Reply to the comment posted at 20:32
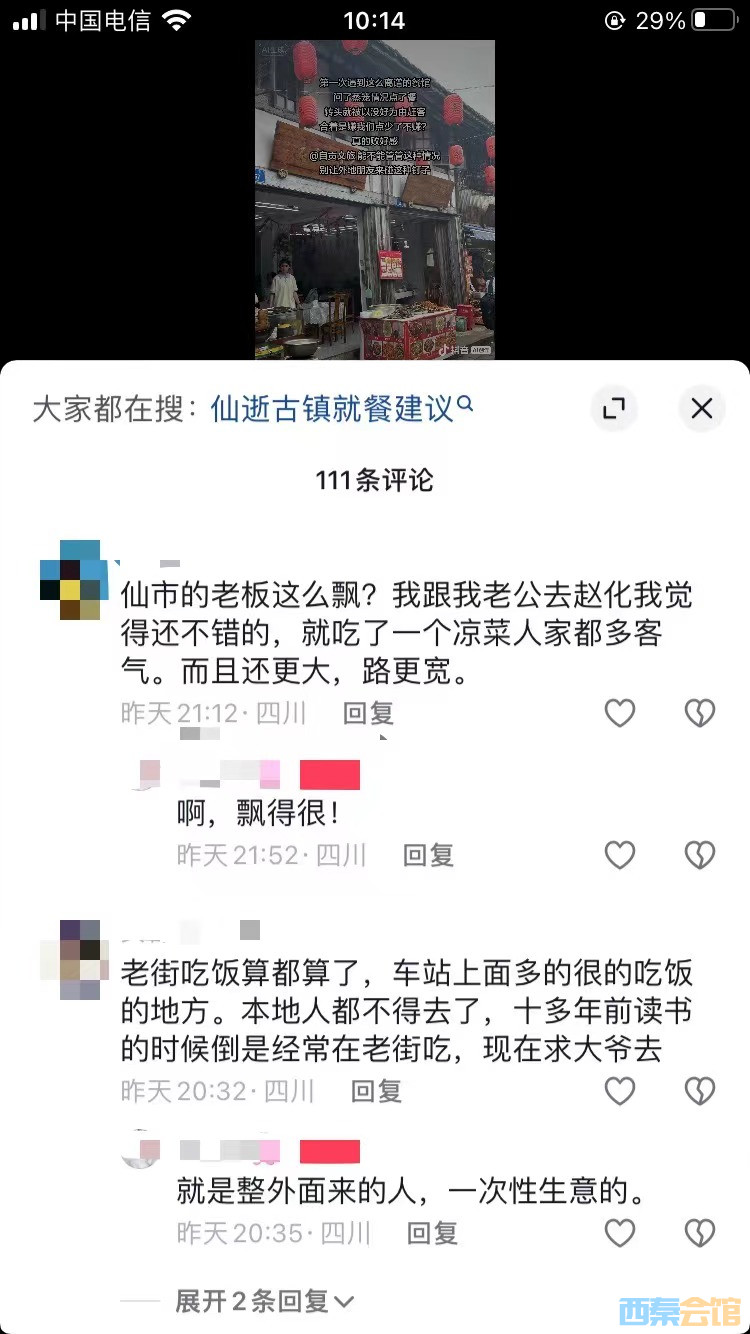 pyautogui.click(x=376, y=1091)
